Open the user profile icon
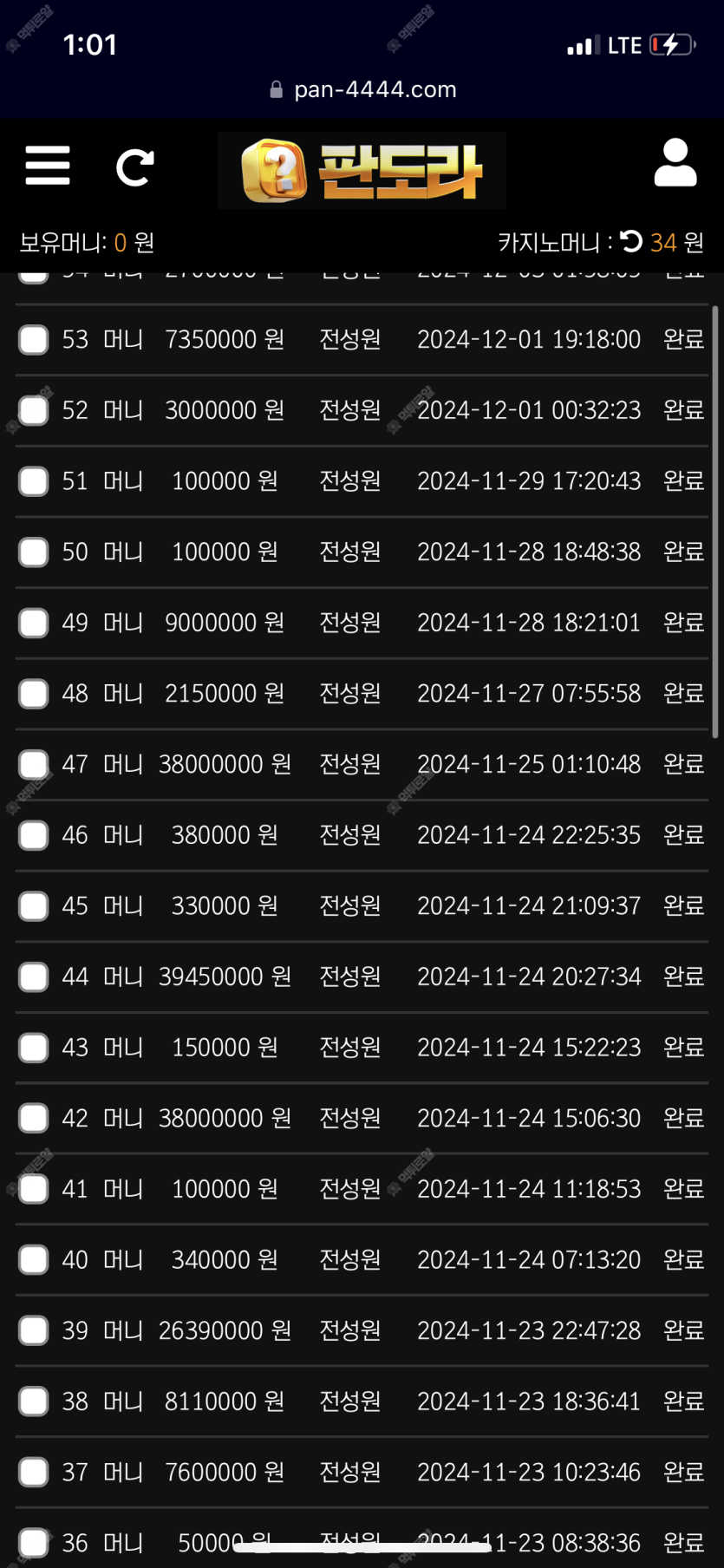This screenshot has width=724, height=1568. pos(675,162)
